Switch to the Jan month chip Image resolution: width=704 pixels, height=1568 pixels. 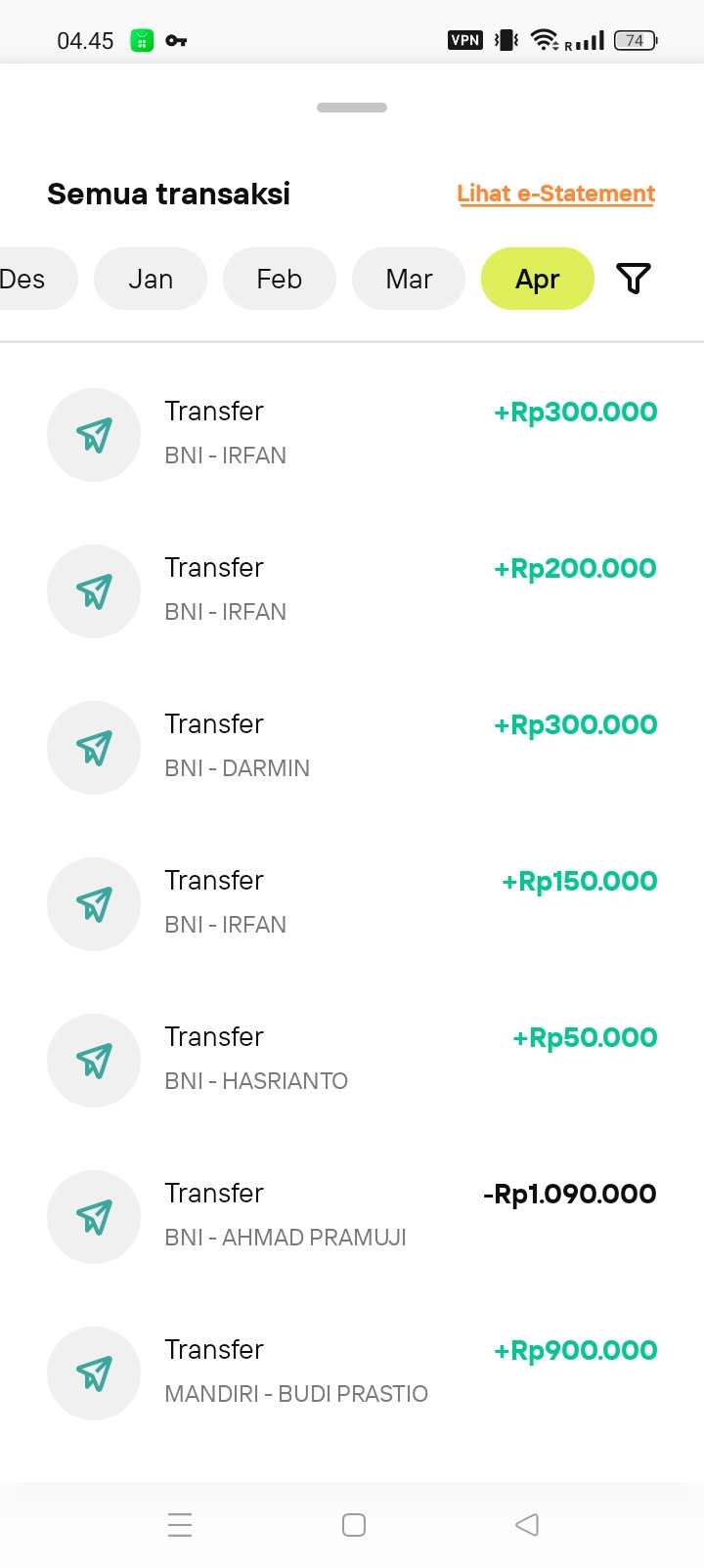pos(151,280)
